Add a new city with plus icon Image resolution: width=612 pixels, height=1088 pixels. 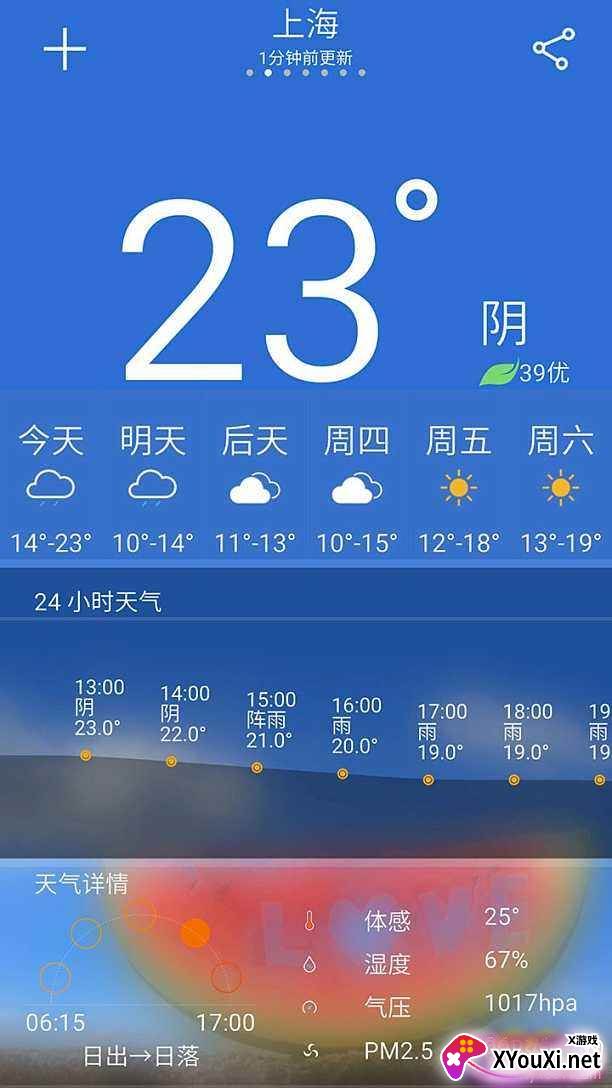tap(65, 49)
